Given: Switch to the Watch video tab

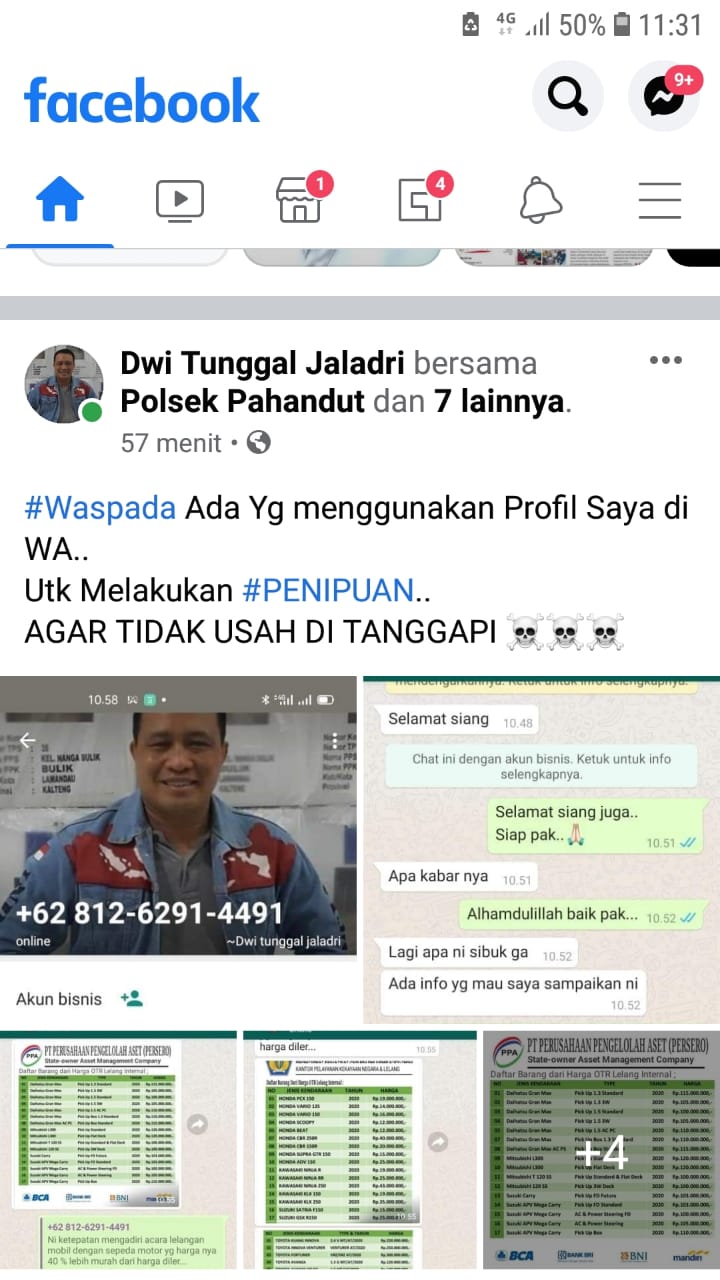Looking at the screenshot, I should pyautogui.click(x=180, y=200).
